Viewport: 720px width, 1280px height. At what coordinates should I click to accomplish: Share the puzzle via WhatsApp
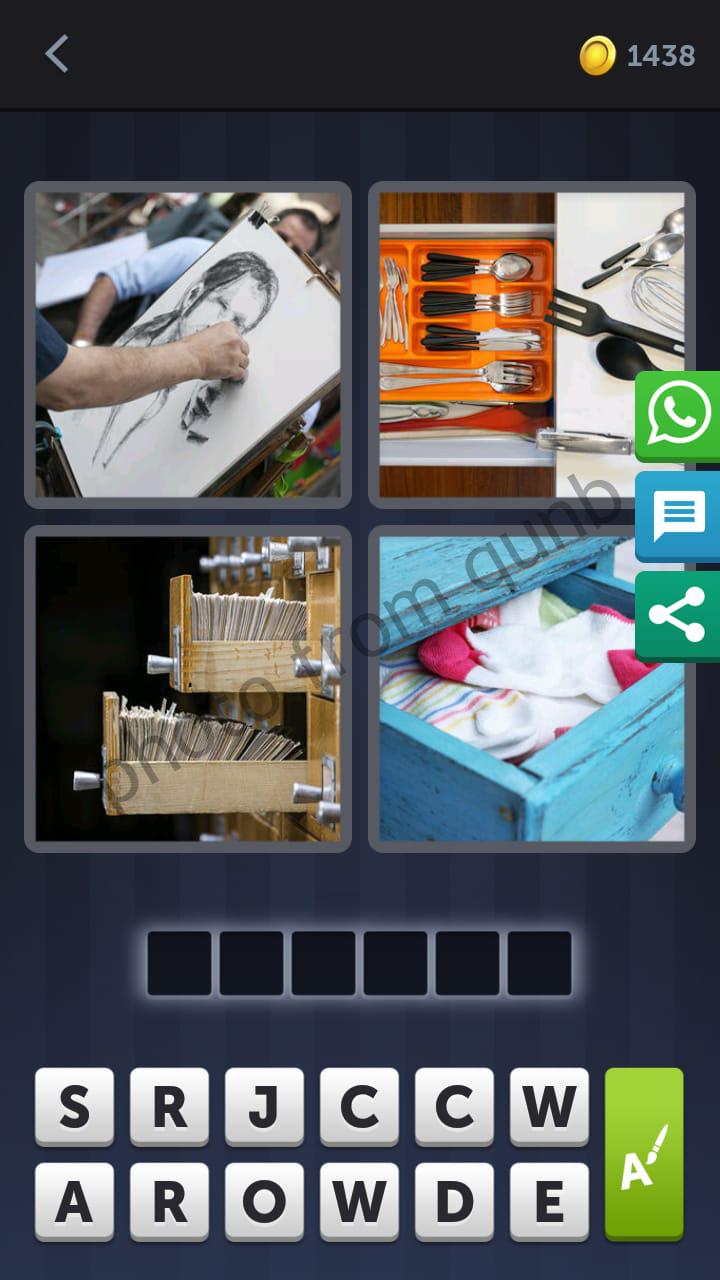click(x=678, y=416)
